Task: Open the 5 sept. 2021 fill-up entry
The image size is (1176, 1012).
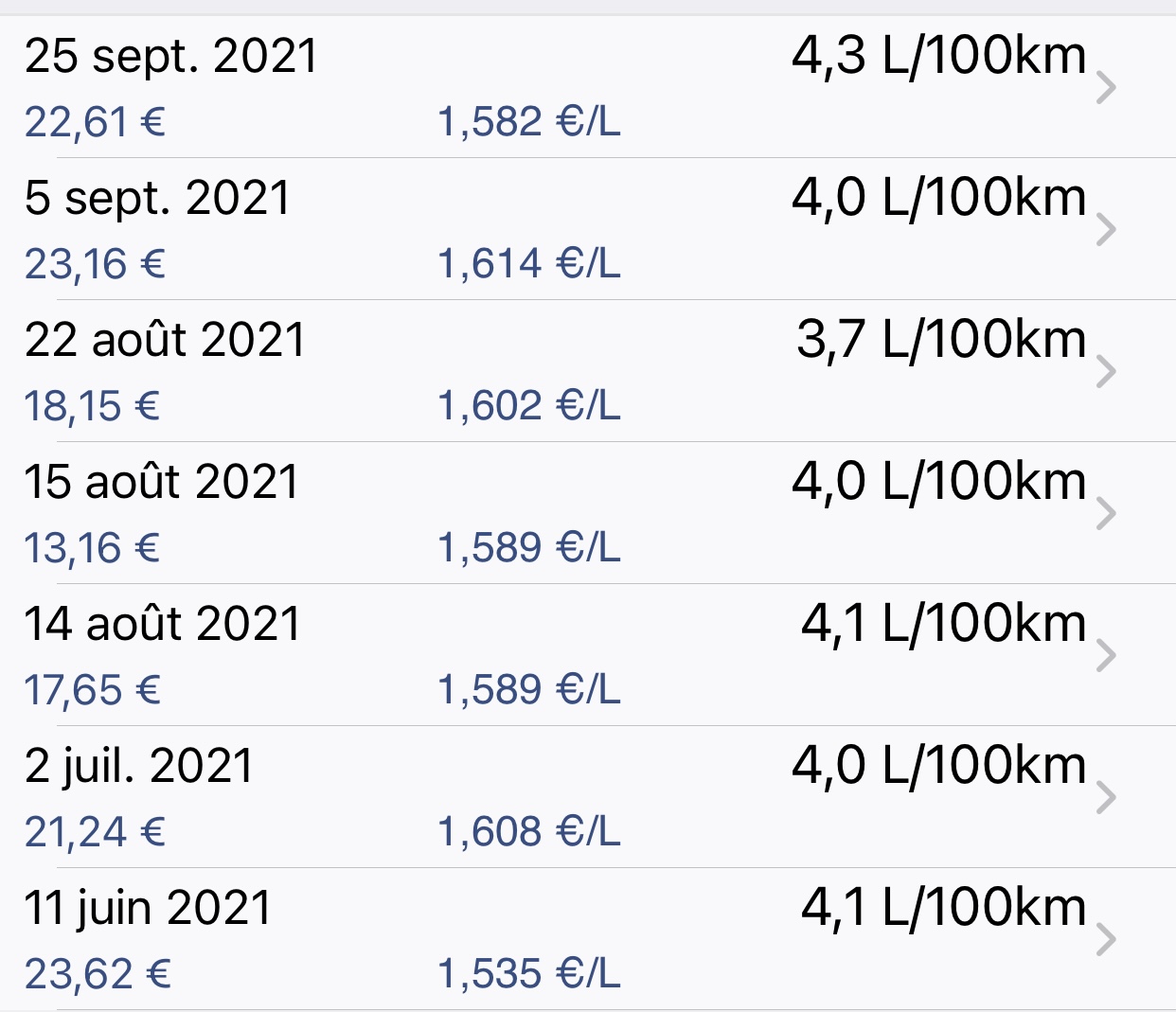Action: click(587, 229)
